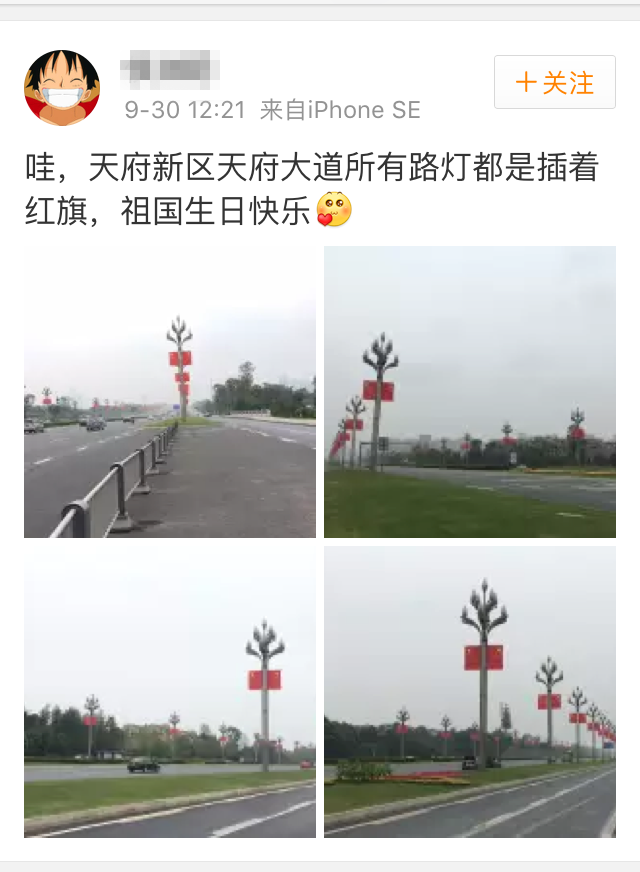Image resolution: width=640 pixels, height=872 pixels.
Task: Follow the poster with +关注 button
Action: 554,82
